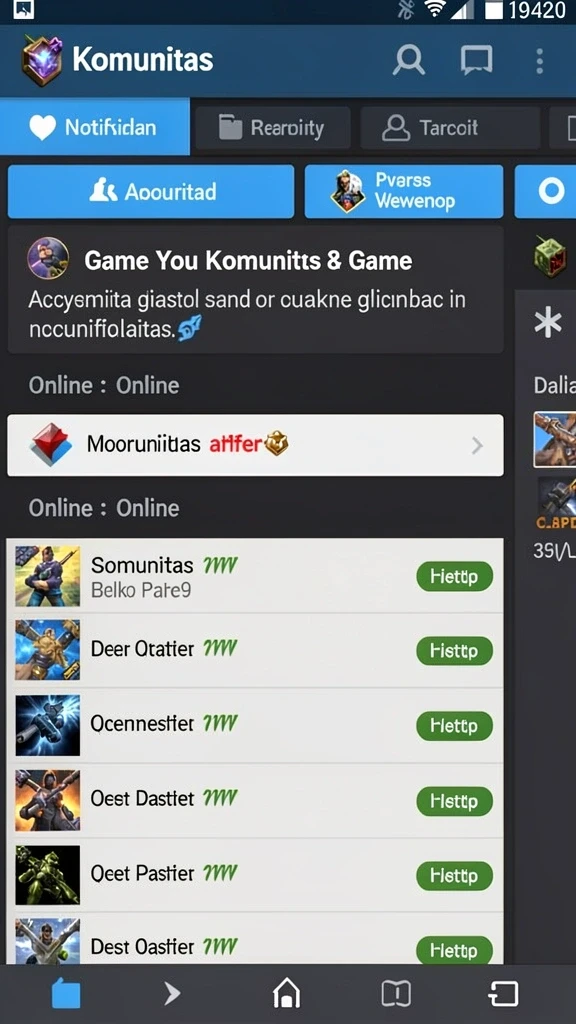Open the search icon in the app bar
576x1024 pixels.
point(409,61)
